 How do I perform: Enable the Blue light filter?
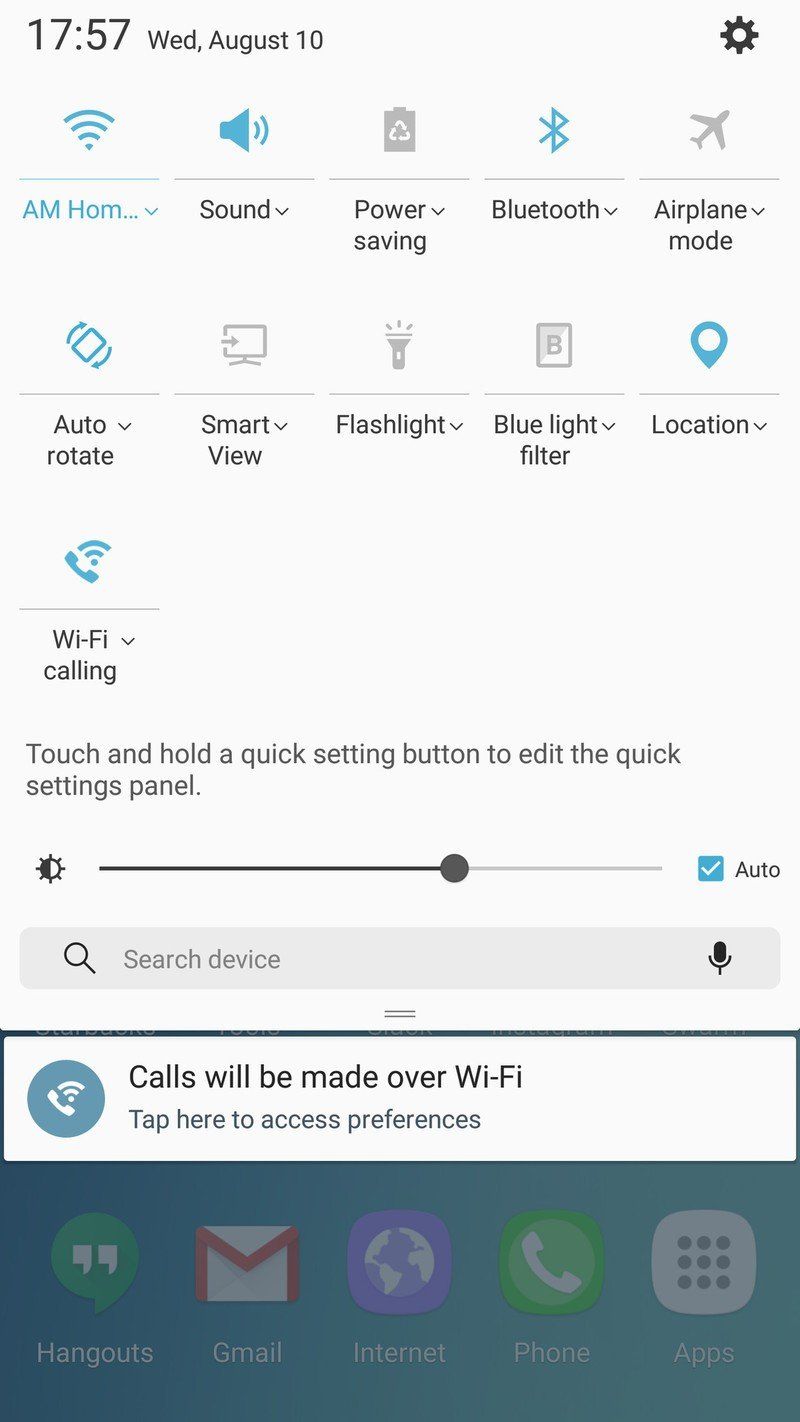[554, 346]
